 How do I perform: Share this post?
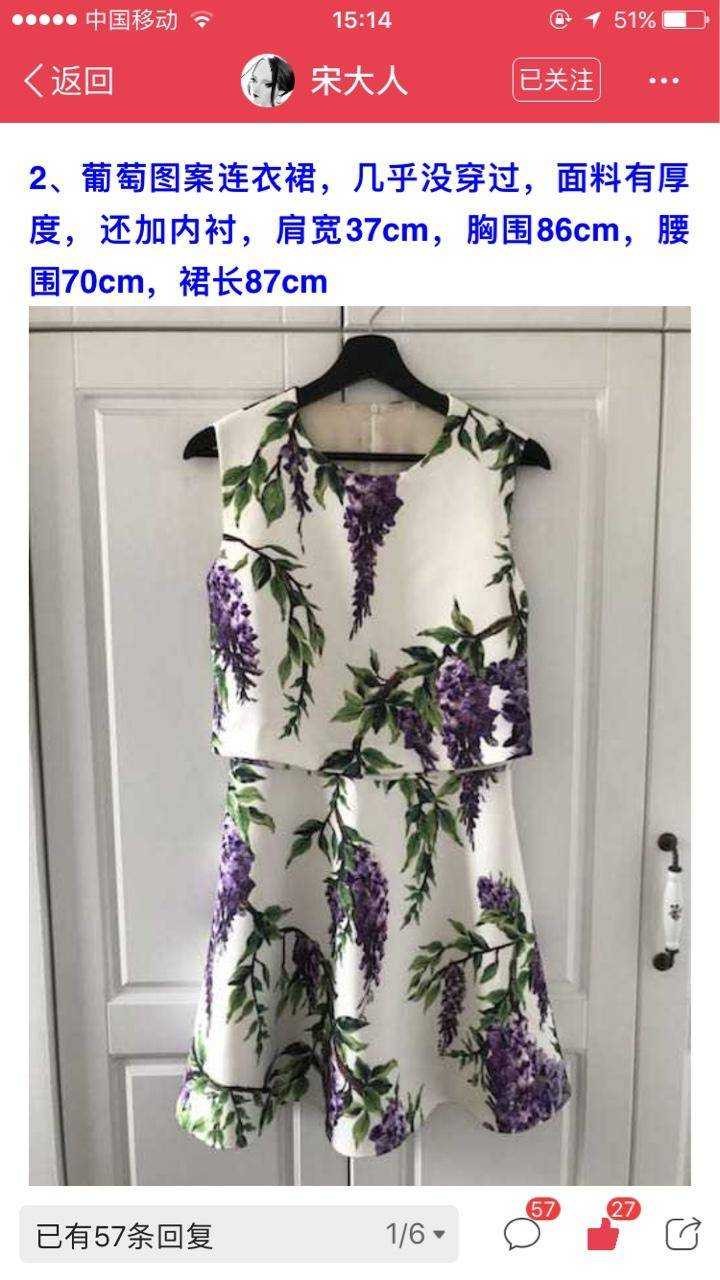tap(682, 1233)
